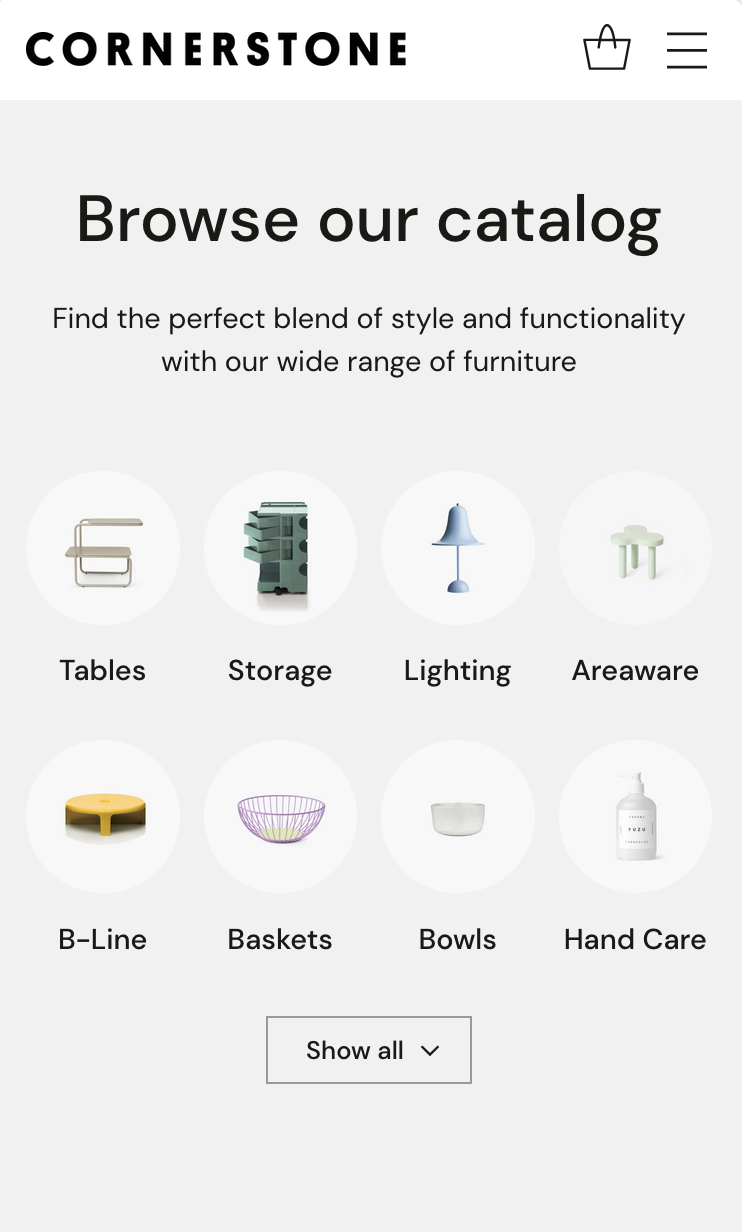Select the Areaware category
The width and height of the screenshot is (742, 1232).
click(635, 579)
